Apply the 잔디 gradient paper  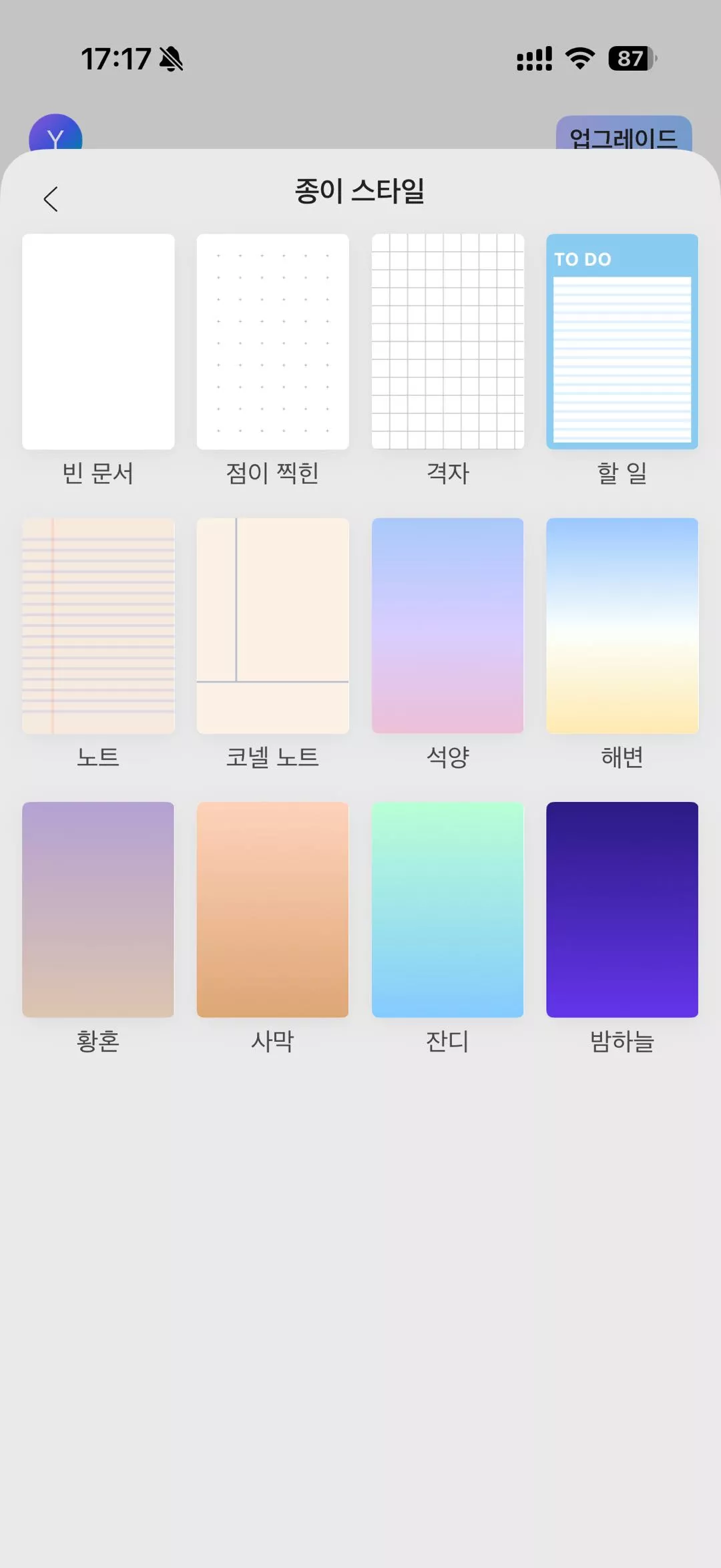coord(447,910)
